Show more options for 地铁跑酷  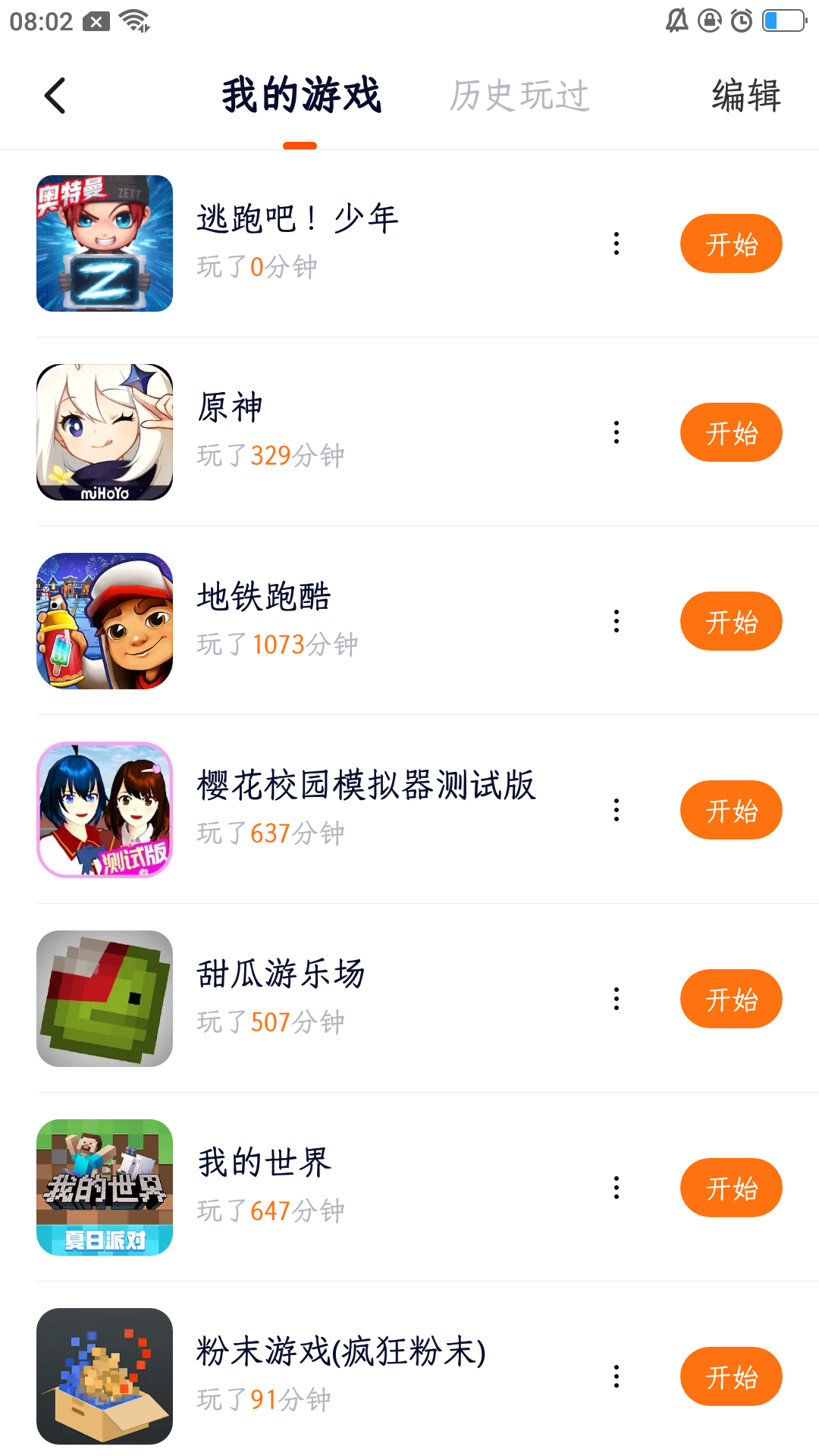point(617,622)
